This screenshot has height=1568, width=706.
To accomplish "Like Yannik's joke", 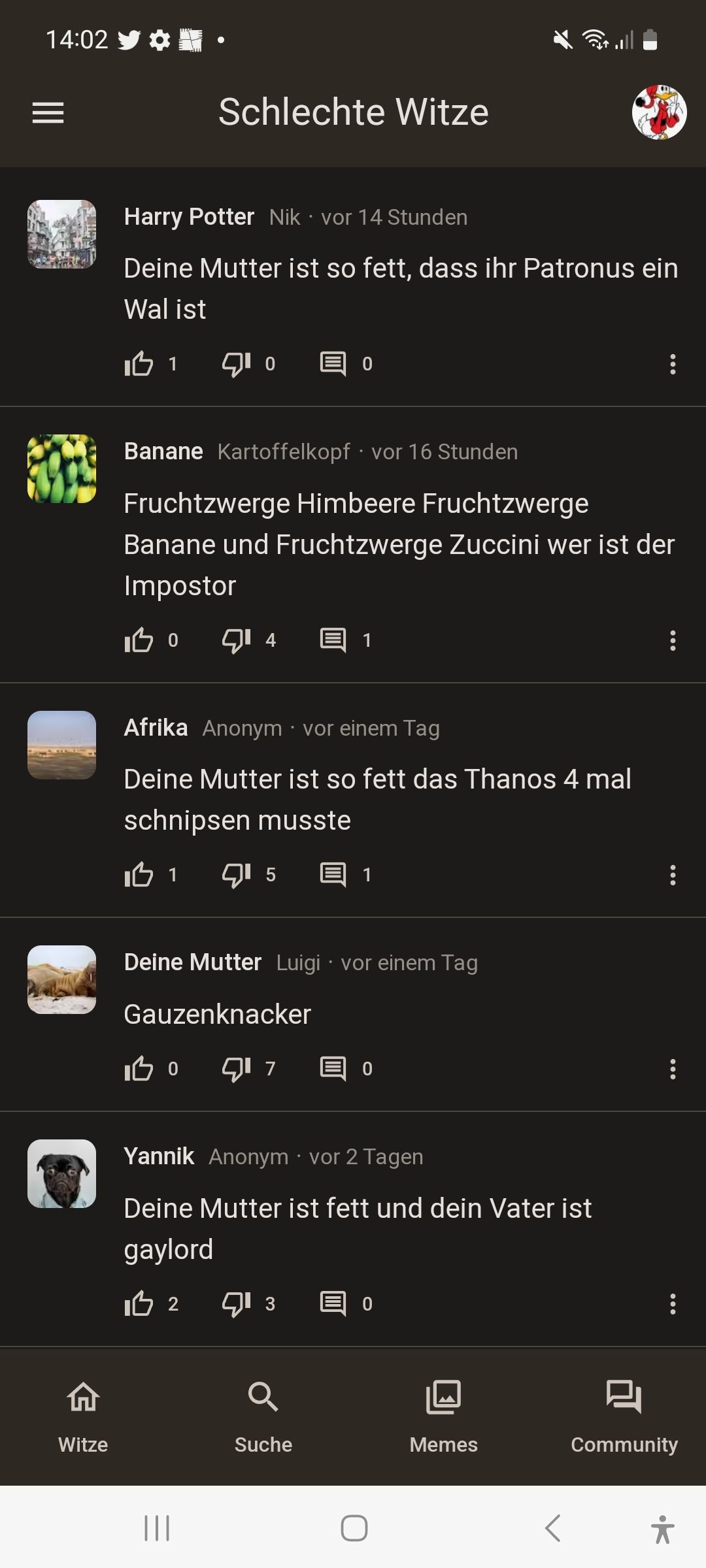I will (139, 1304).
